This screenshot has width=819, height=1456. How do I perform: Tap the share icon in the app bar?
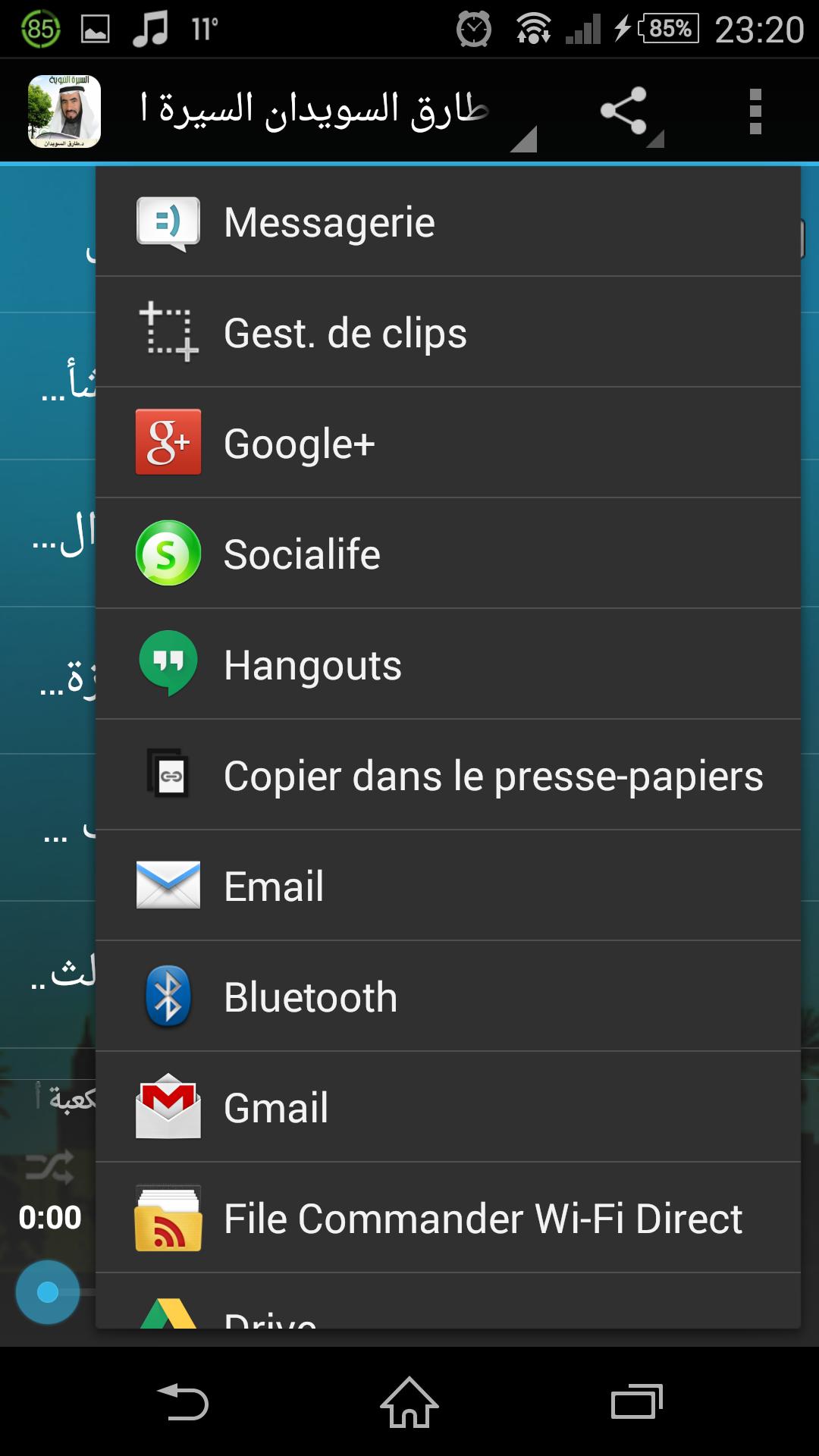(x=625, y=111)
